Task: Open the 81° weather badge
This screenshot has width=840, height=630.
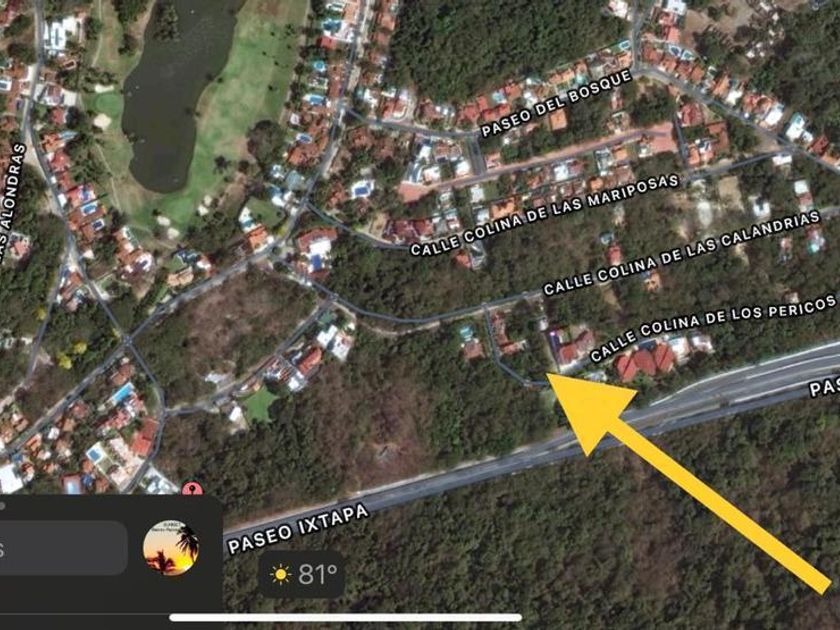Action: 302,575
